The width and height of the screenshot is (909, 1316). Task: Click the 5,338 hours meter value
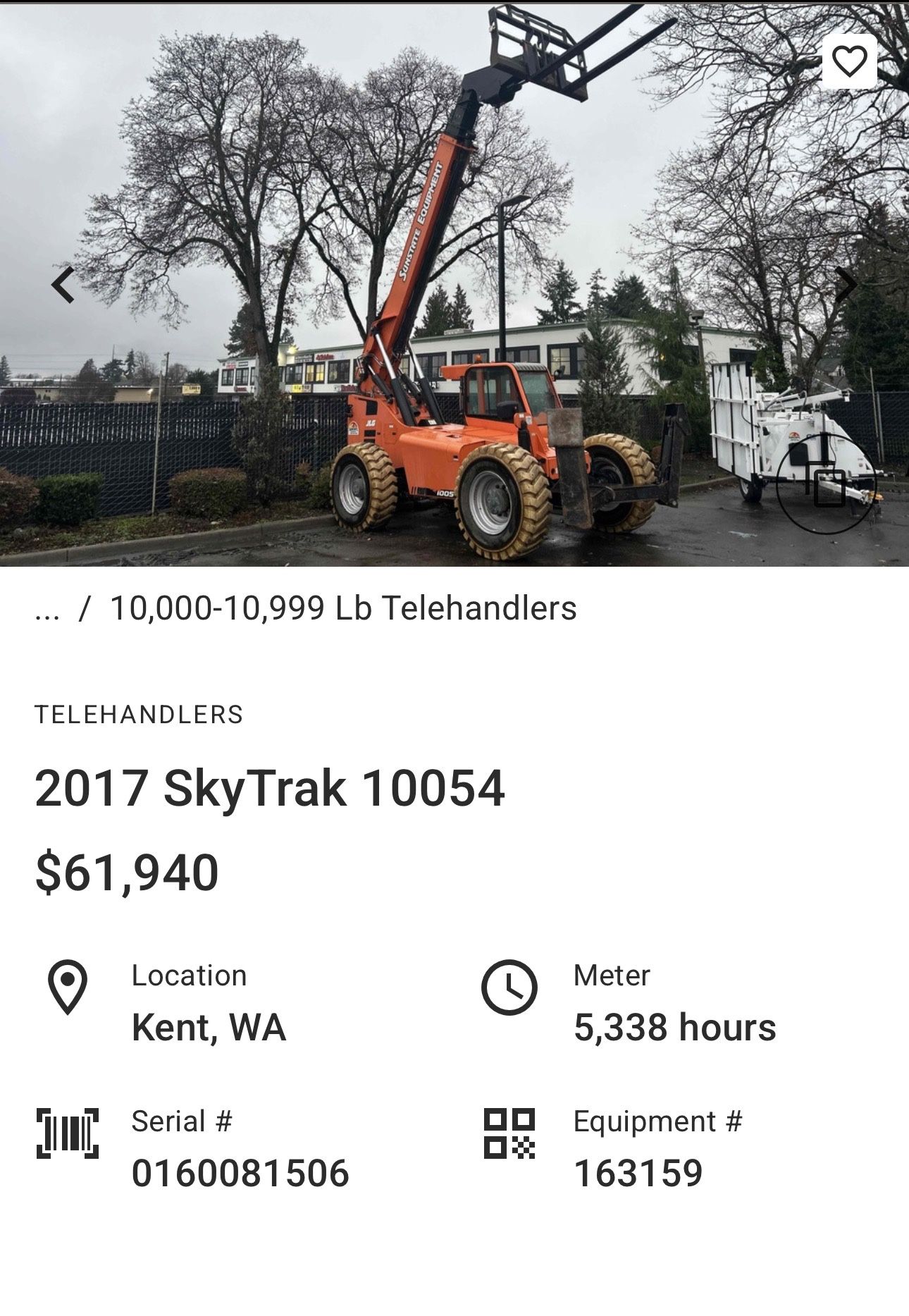pos(675,1029)
